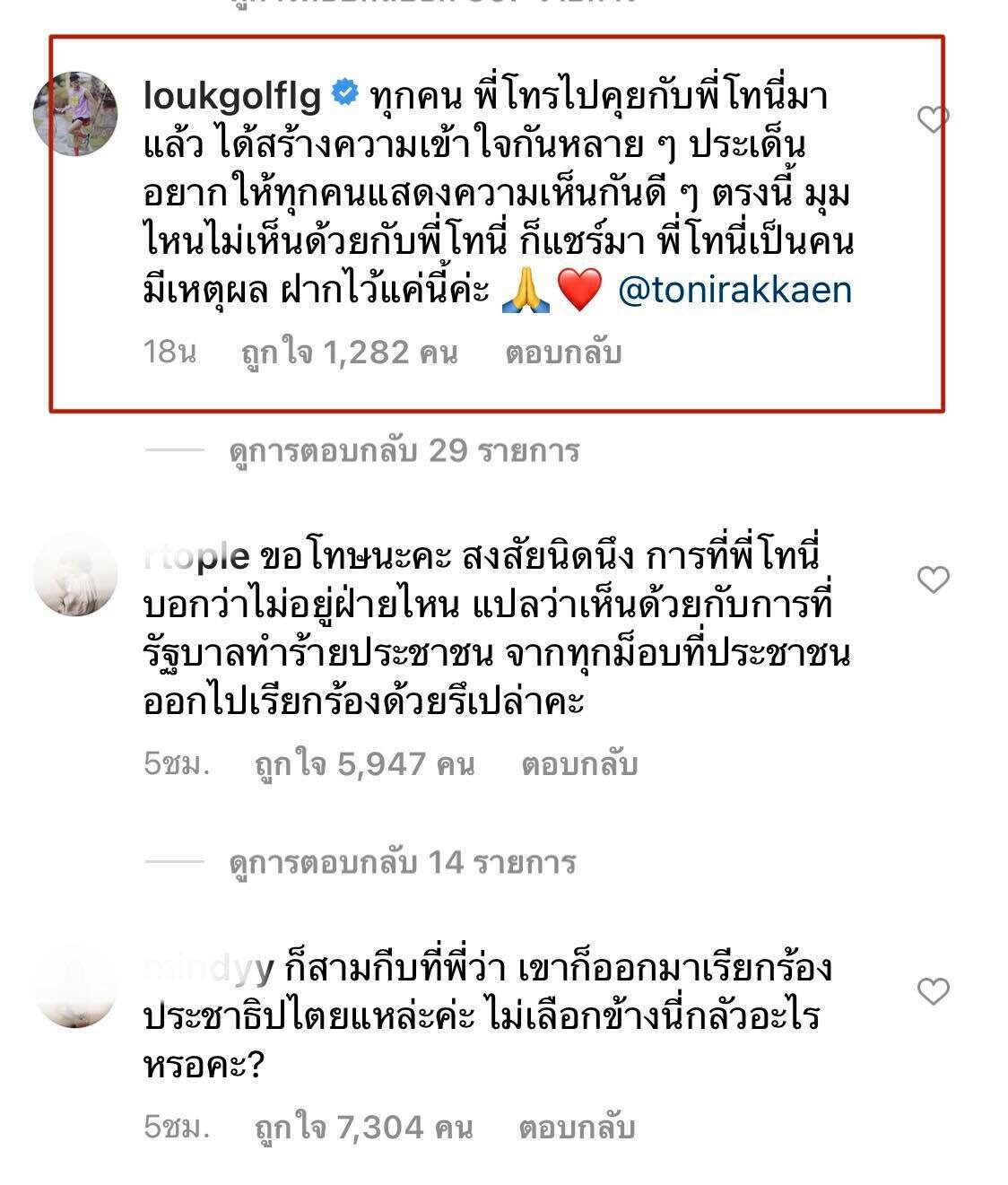Like the comment with 5,947 likes
This screenshot has width=1008, height=1185.
point(933,579)
